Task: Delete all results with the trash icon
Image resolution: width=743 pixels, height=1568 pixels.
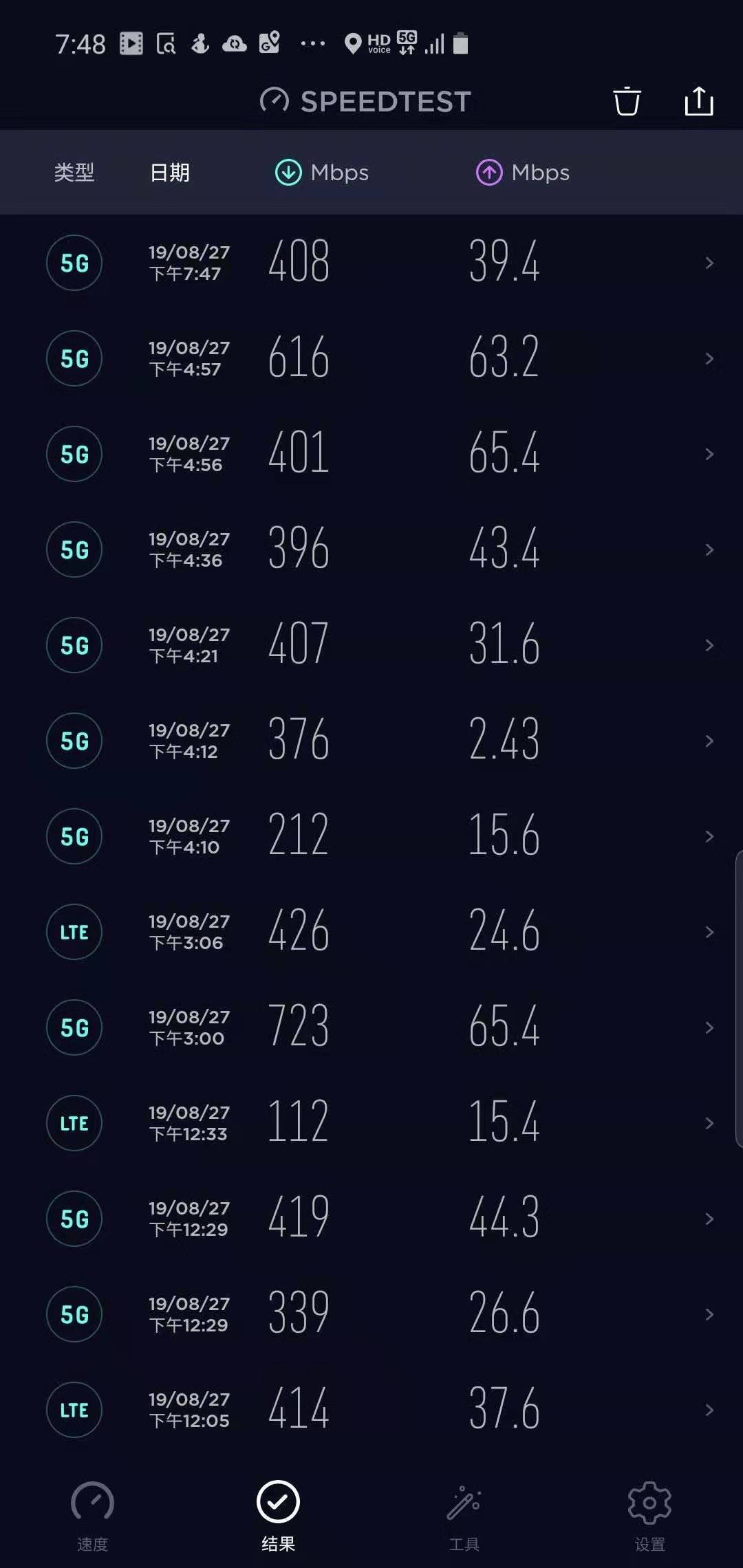Action: 627,102
